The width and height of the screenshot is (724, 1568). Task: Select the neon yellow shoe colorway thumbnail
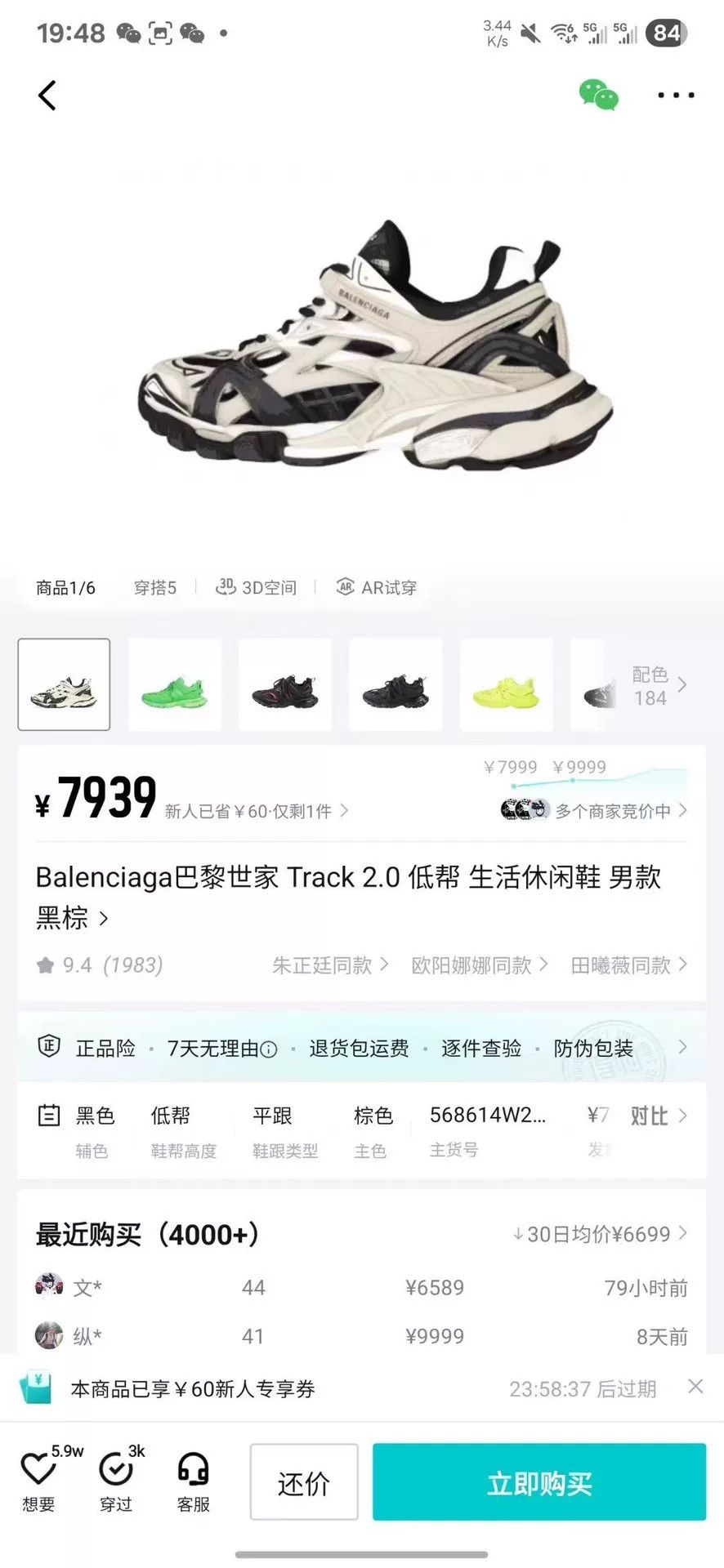point(506,684)
